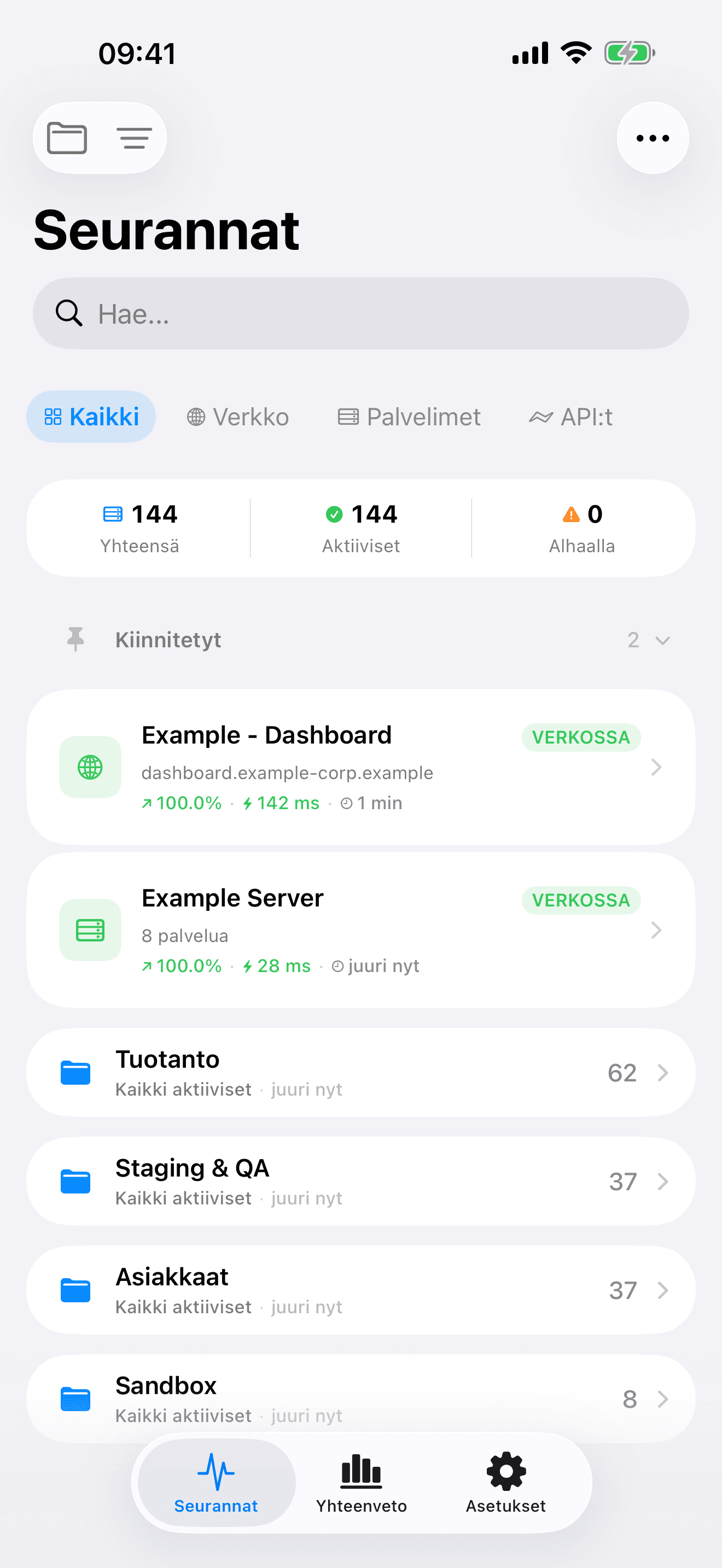
Task: Select the Kaikki filter chip
Action: [x=91, y=417]
